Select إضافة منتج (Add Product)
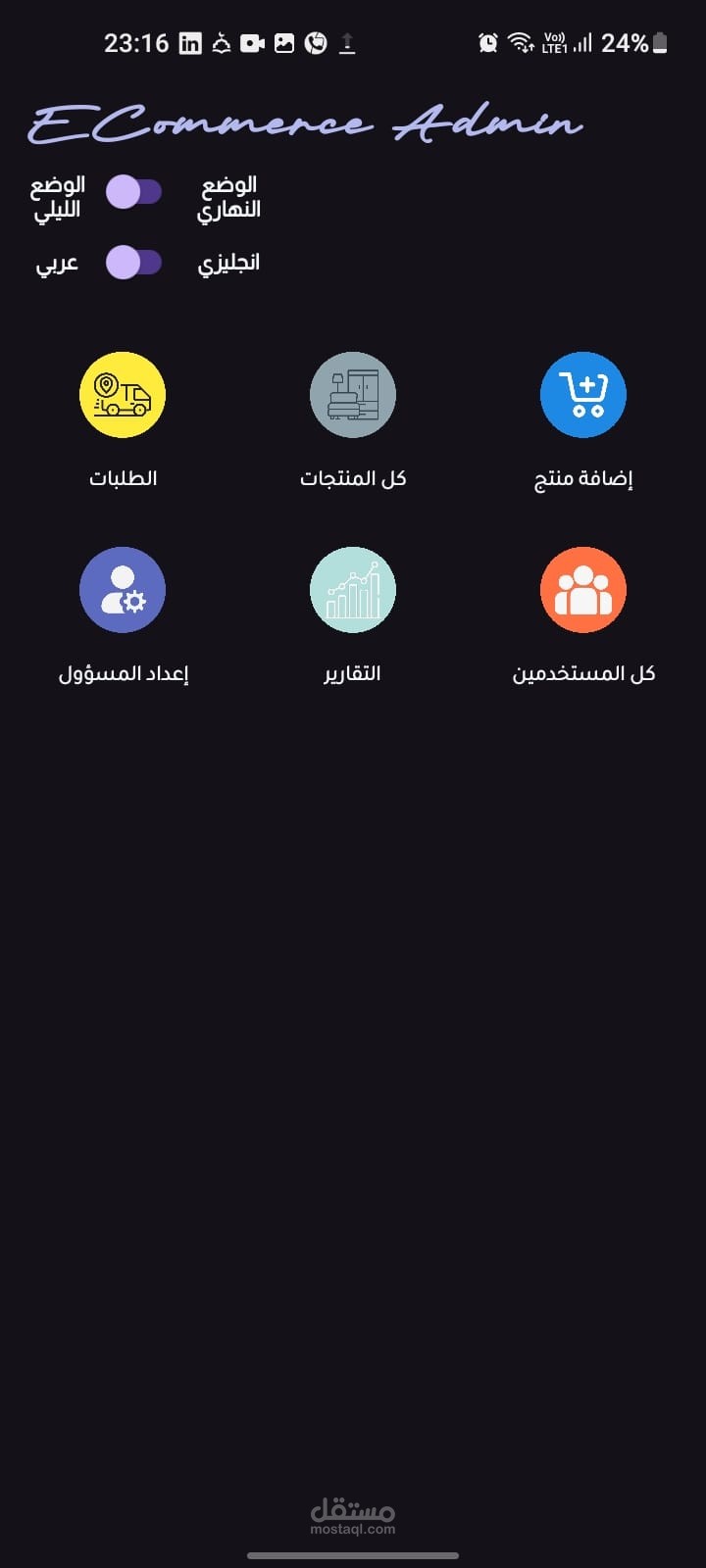The width and height of the screenshot is (706, 1568). click(x=583, y=395)
